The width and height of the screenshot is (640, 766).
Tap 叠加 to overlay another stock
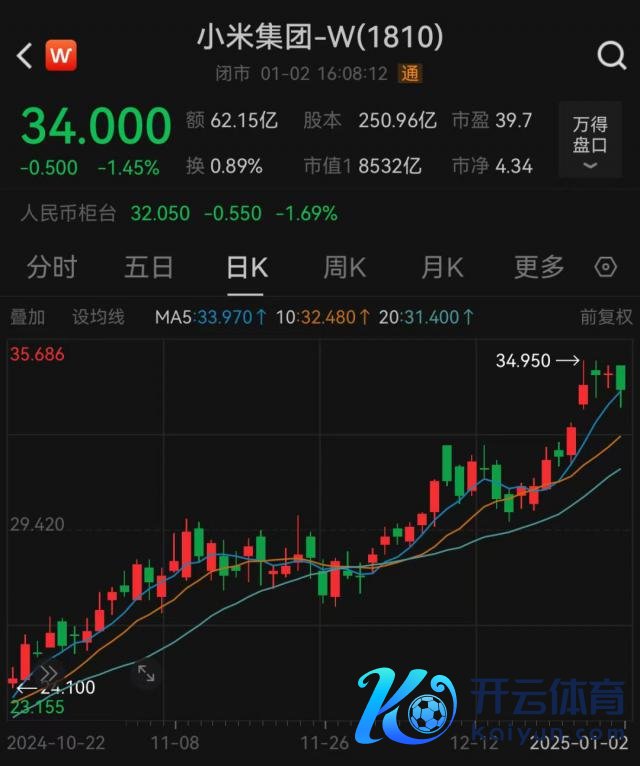(28, 318)
